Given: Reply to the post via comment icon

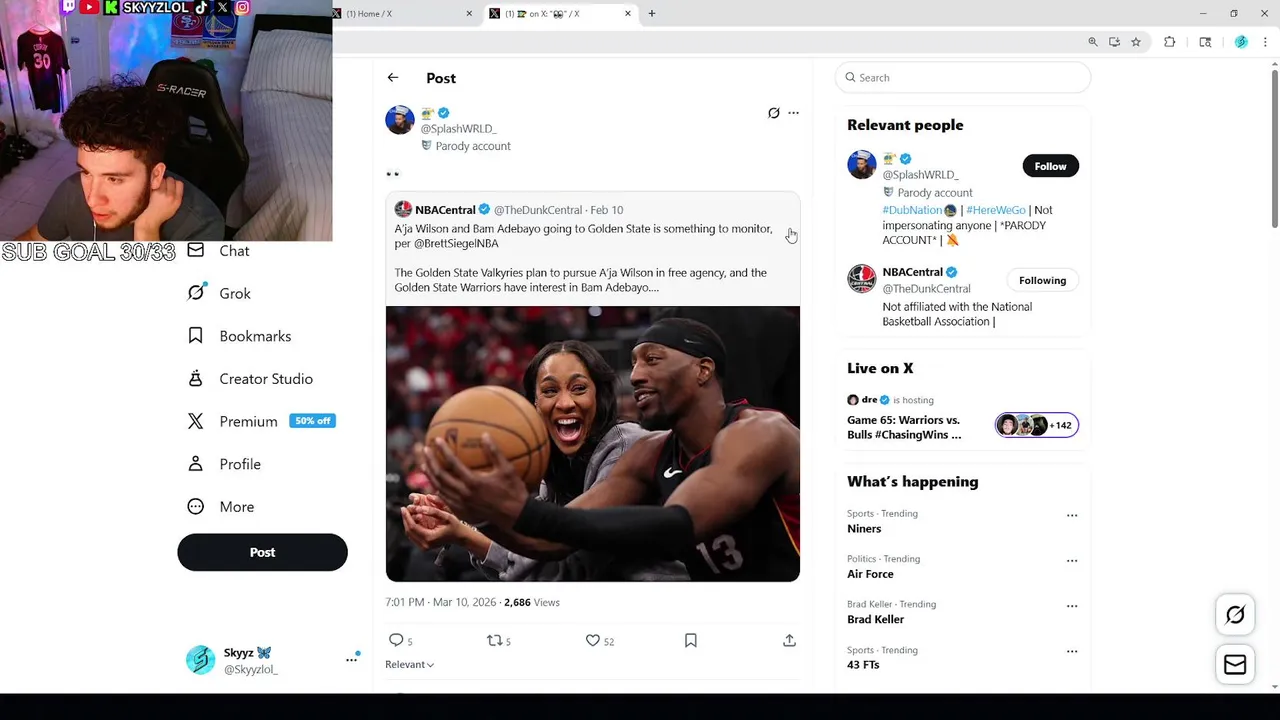Looking at the screenshot, I should pos(397,640).
